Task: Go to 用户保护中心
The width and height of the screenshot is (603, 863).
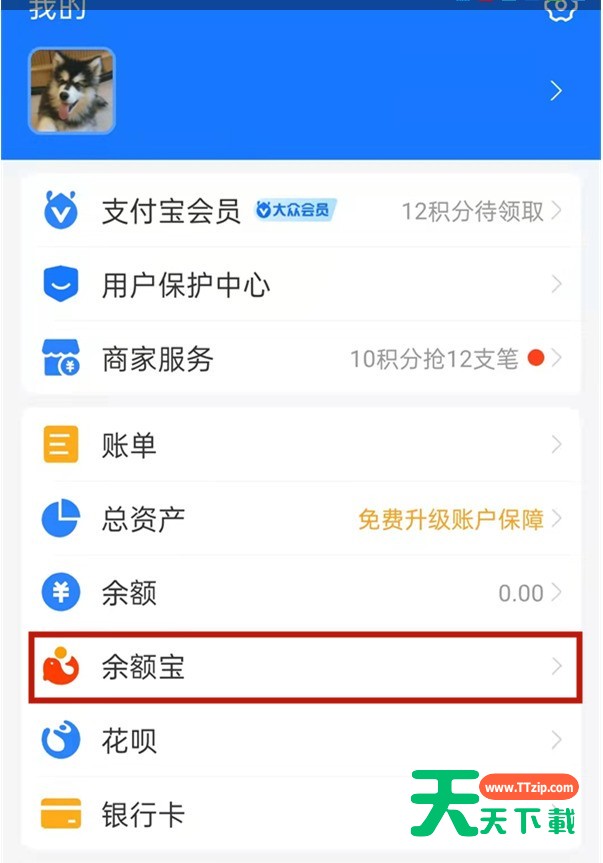Action: 300,285
